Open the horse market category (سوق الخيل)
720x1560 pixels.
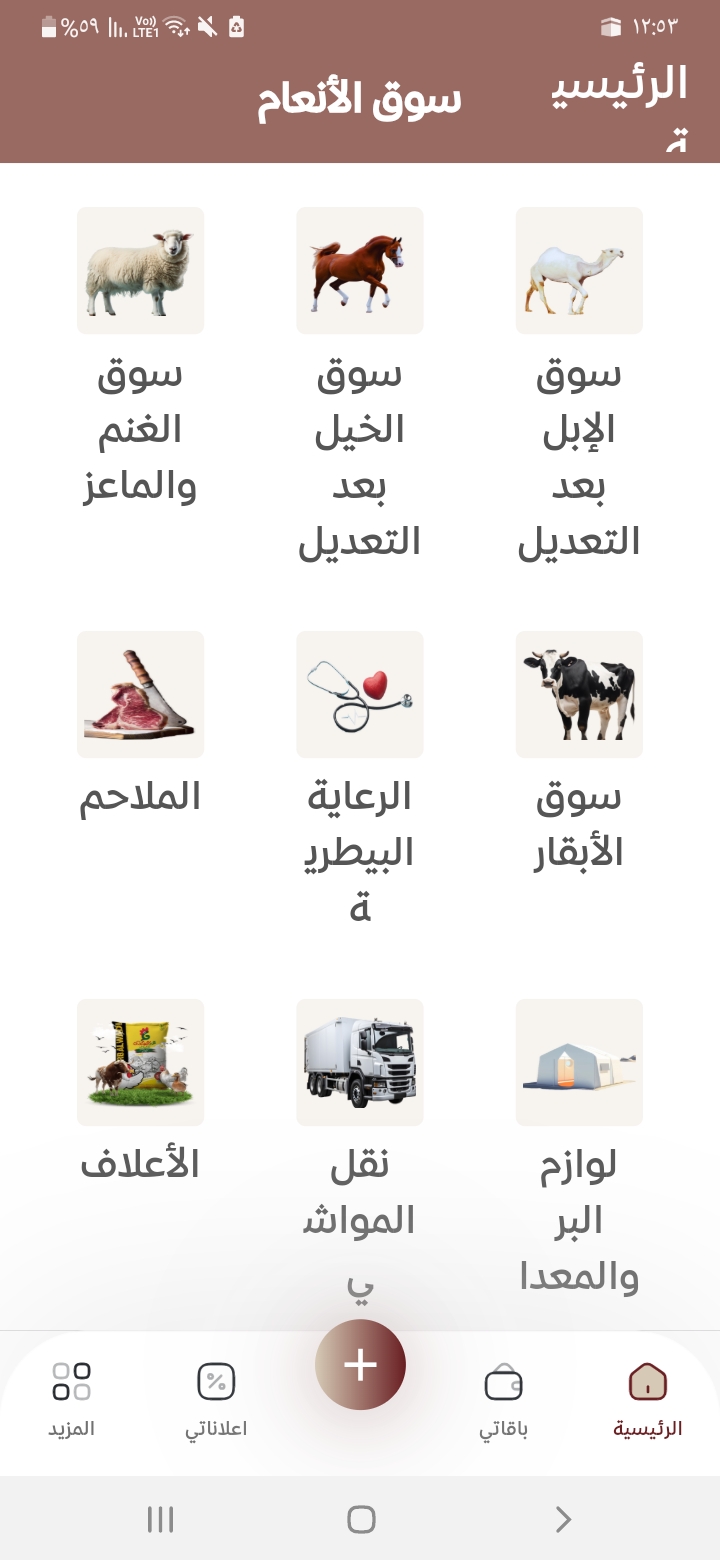coord(360,271)
